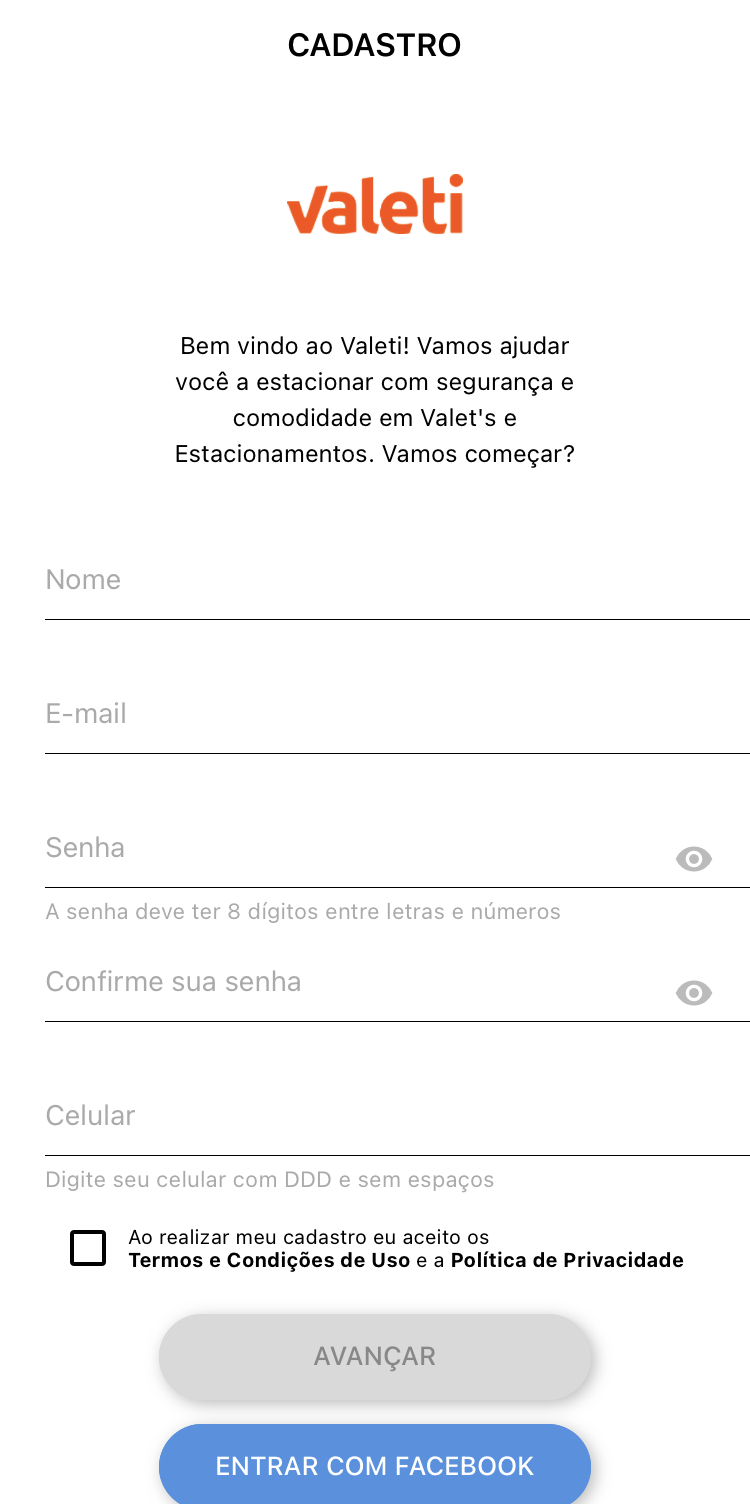The height and width of the screenshot is (1504, 750).
Task: Check the accept terms checkbox
Action: pos(88,1248)
